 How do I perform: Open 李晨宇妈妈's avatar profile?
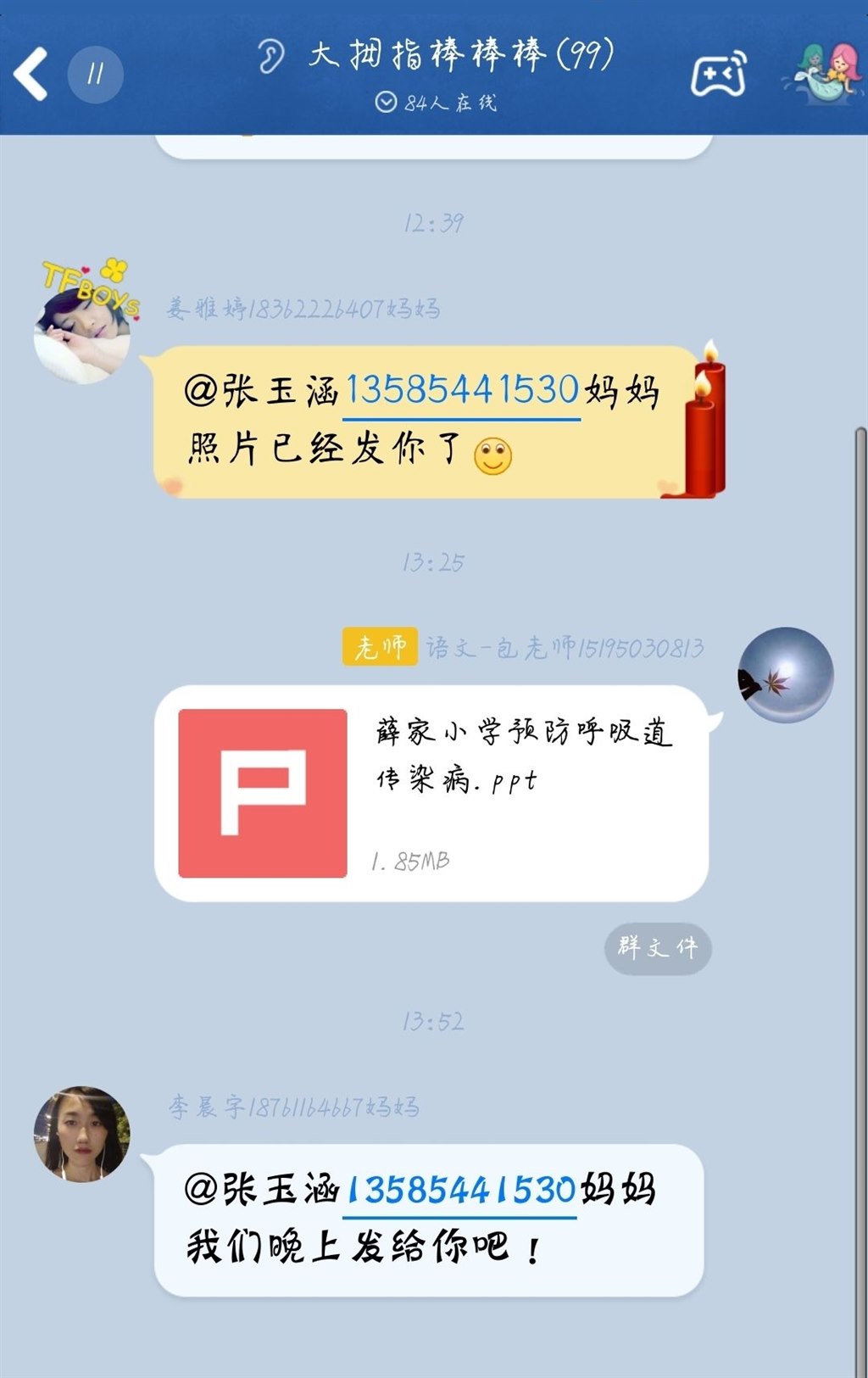point(81,1134)
